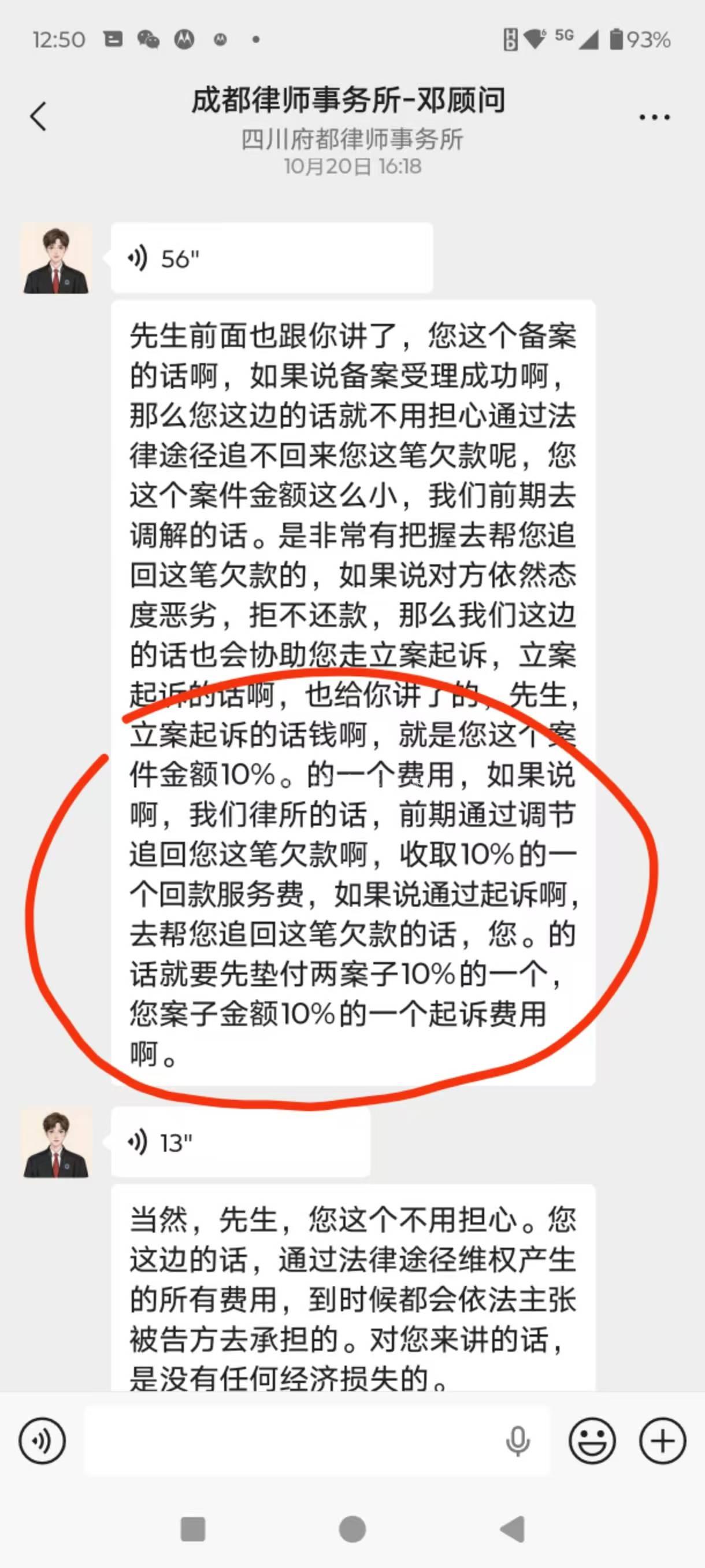Screen dimensions: 705x1568
Task: Switch to voice input mode
Action: tap(42, 1441)
